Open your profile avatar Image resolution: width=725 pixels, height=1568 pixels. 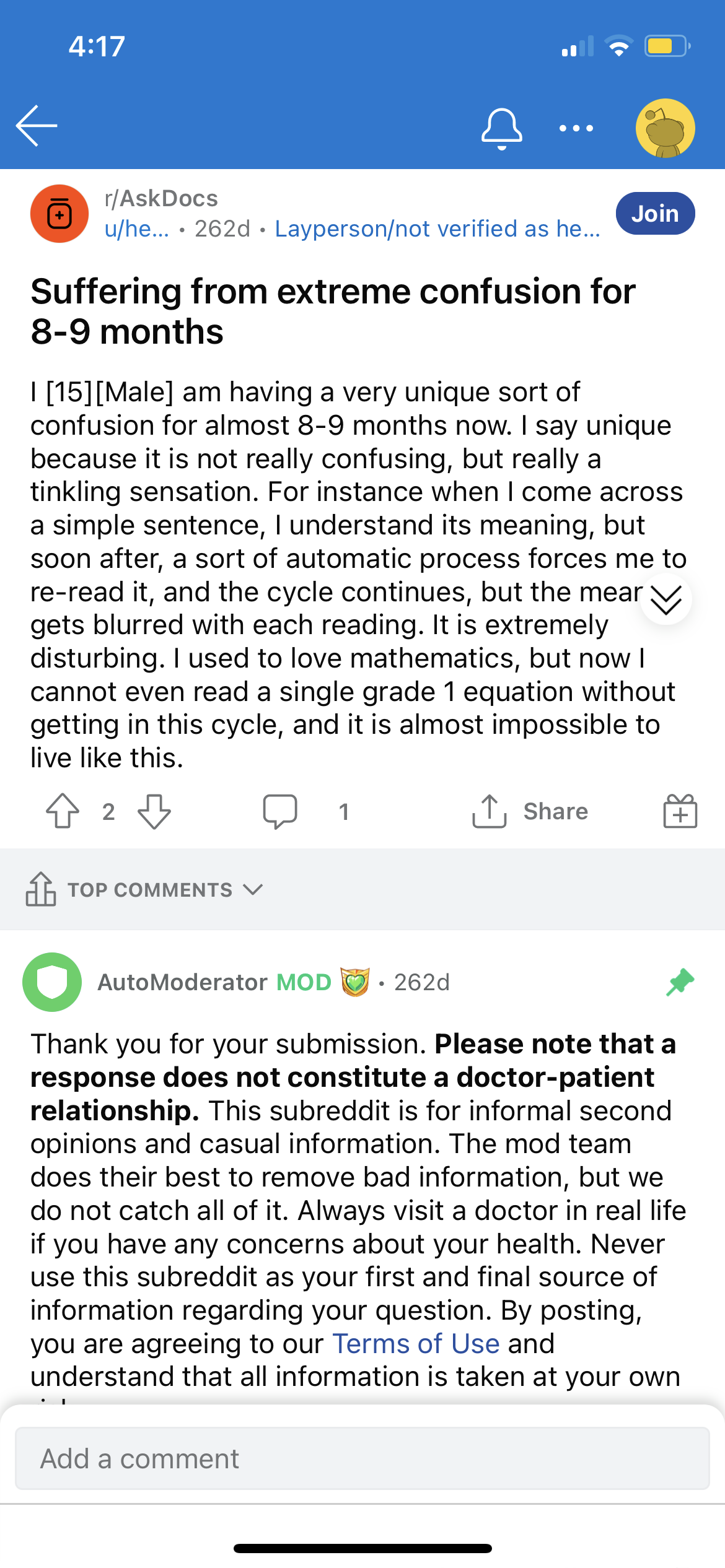pos(665,128)
